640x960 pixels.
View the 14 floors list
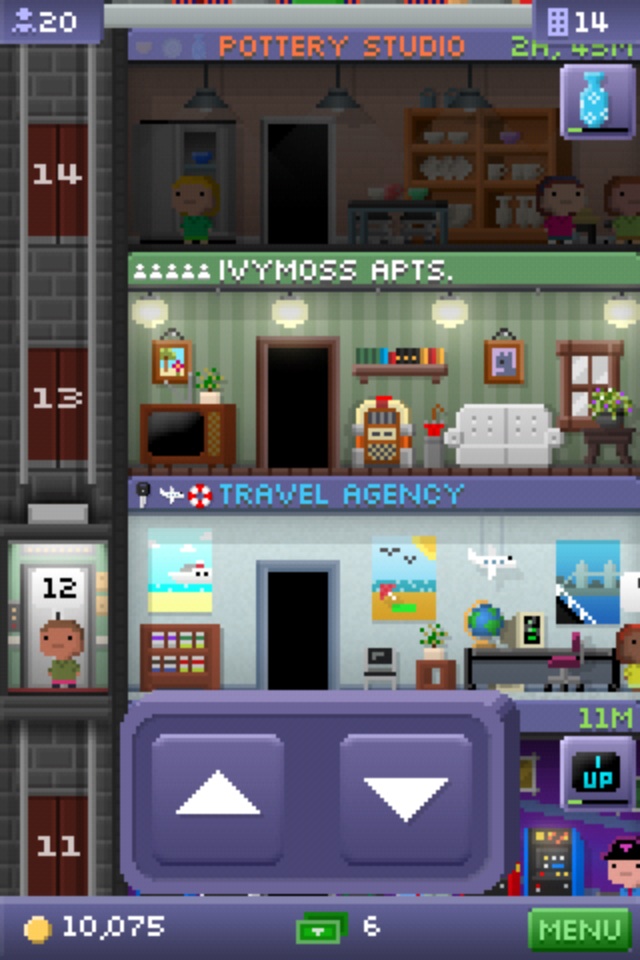578,20
